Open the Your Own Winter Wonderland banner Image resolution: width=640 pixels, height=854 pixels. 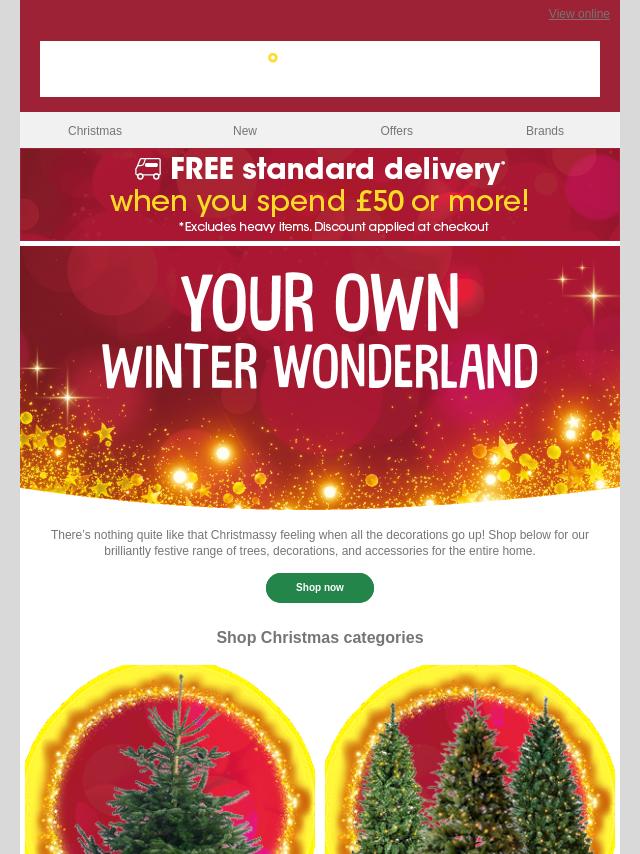coord(320,375)
